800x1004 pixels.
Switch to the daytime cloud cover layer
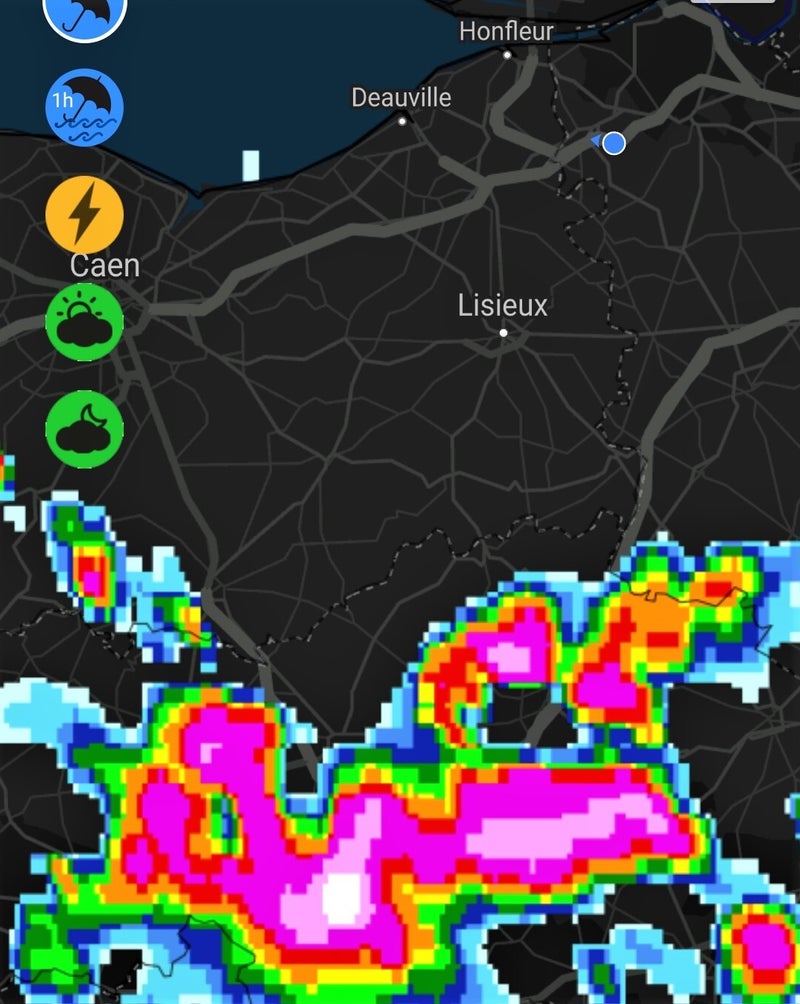point(85,322)
